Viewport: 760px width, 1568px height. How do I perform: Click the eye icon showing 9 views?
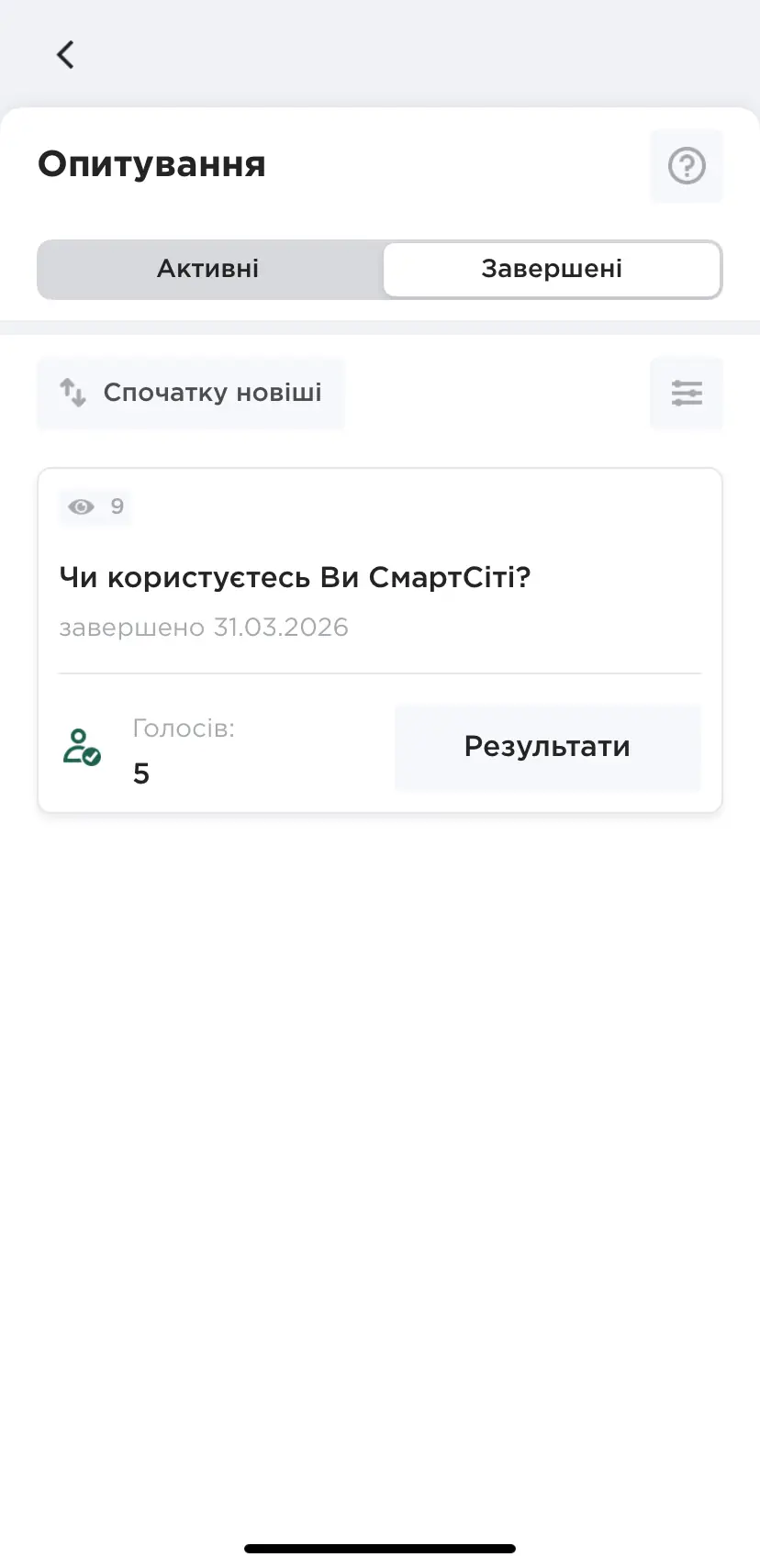[x=82, y=506]
